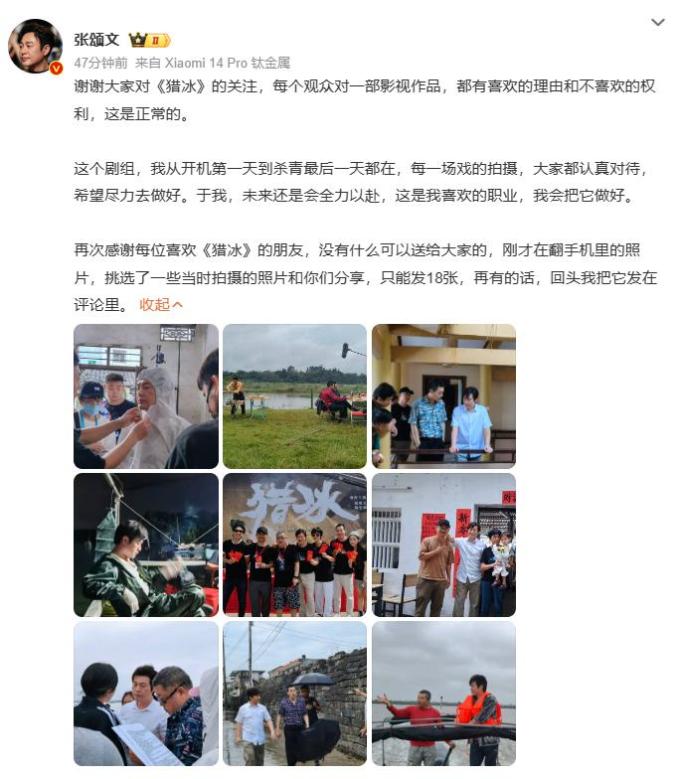The image size is (677, 779).
Task: Collapse the post text with 收起
Action: pyautogui.click(x=160, y=304)
